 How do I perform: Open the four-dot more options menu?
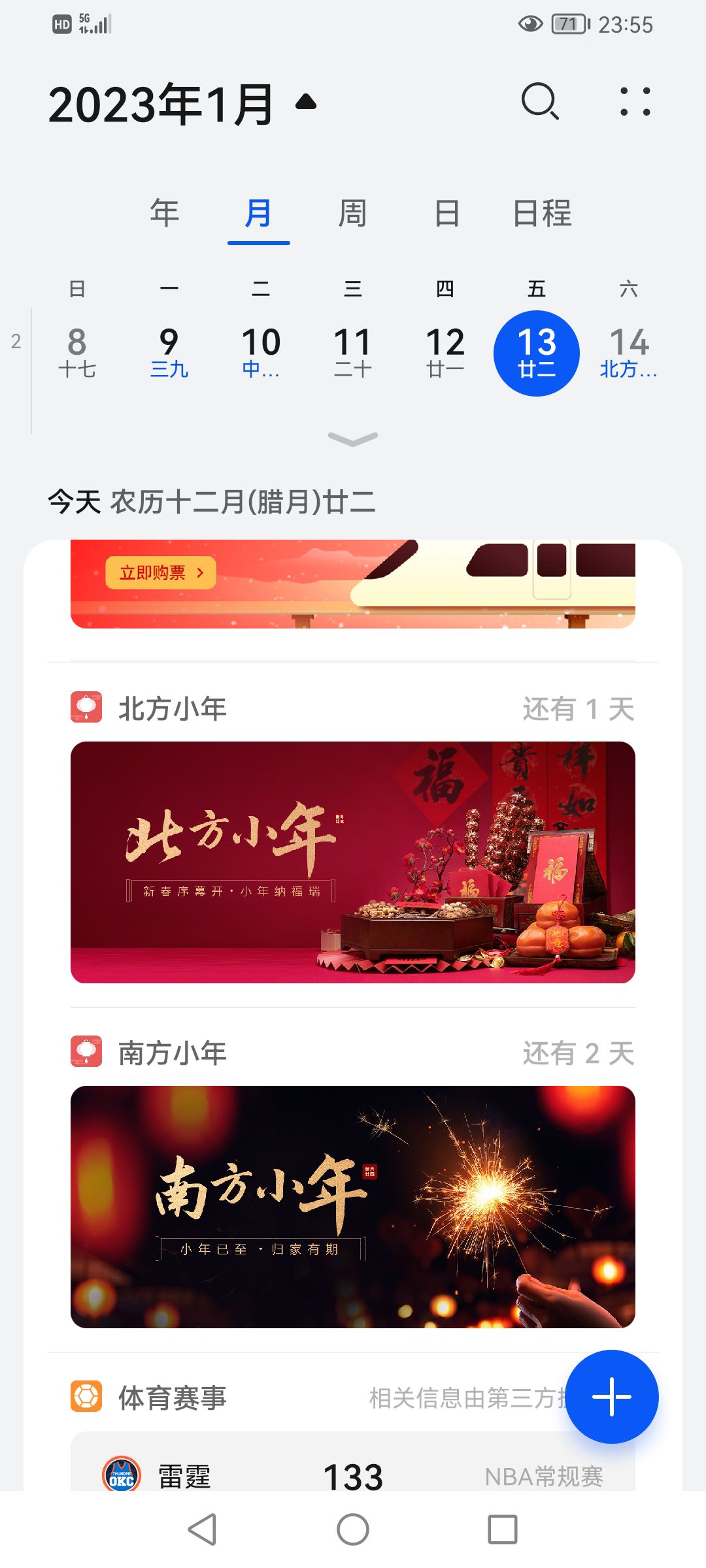point(635,102)
